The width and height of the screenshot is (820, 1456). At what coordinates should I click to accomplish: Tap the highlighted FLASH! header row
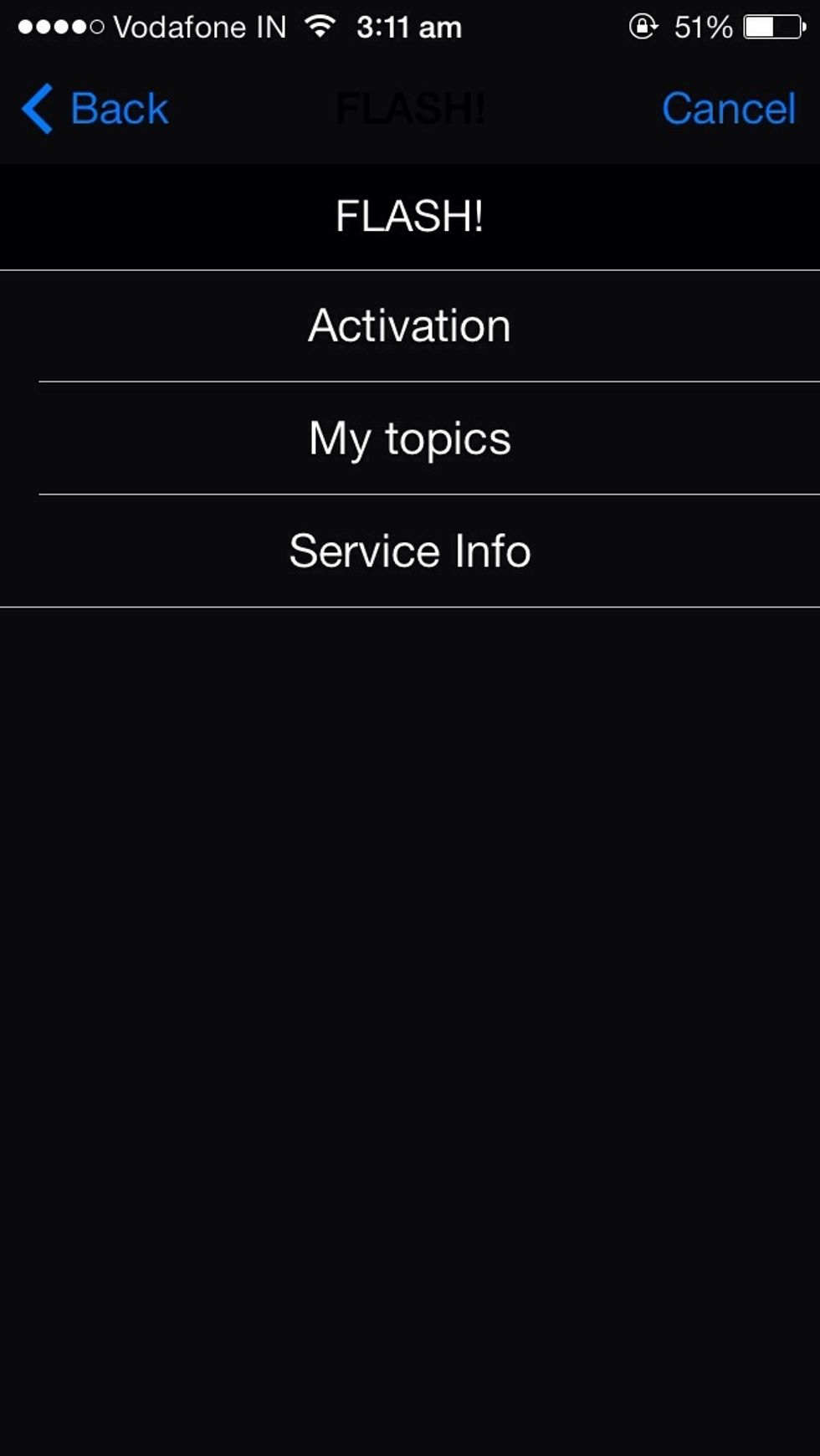(410, 216)
